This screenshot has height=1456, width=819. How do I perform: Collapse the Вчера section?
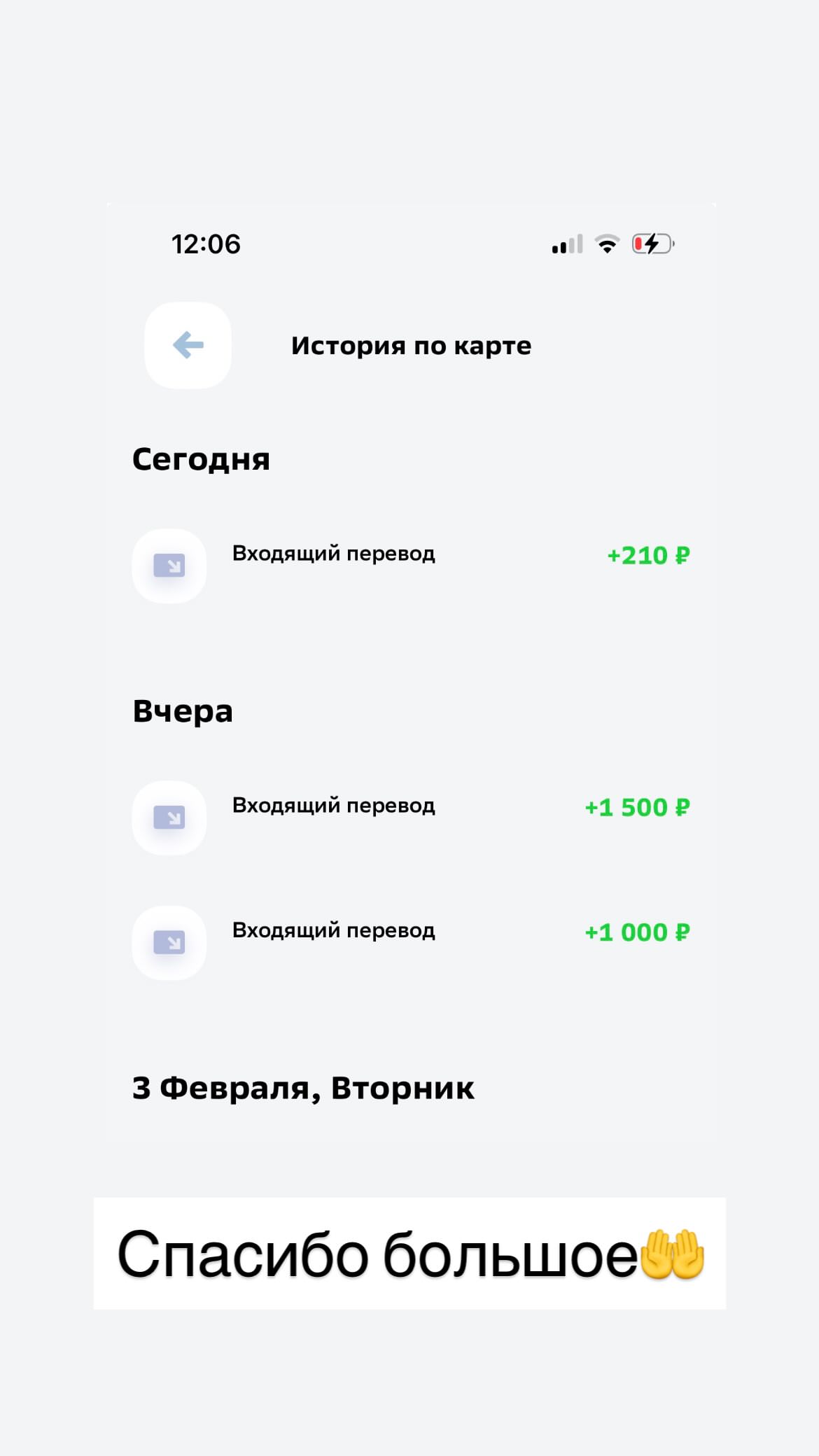pyautogui.click(x=183, y=710)
